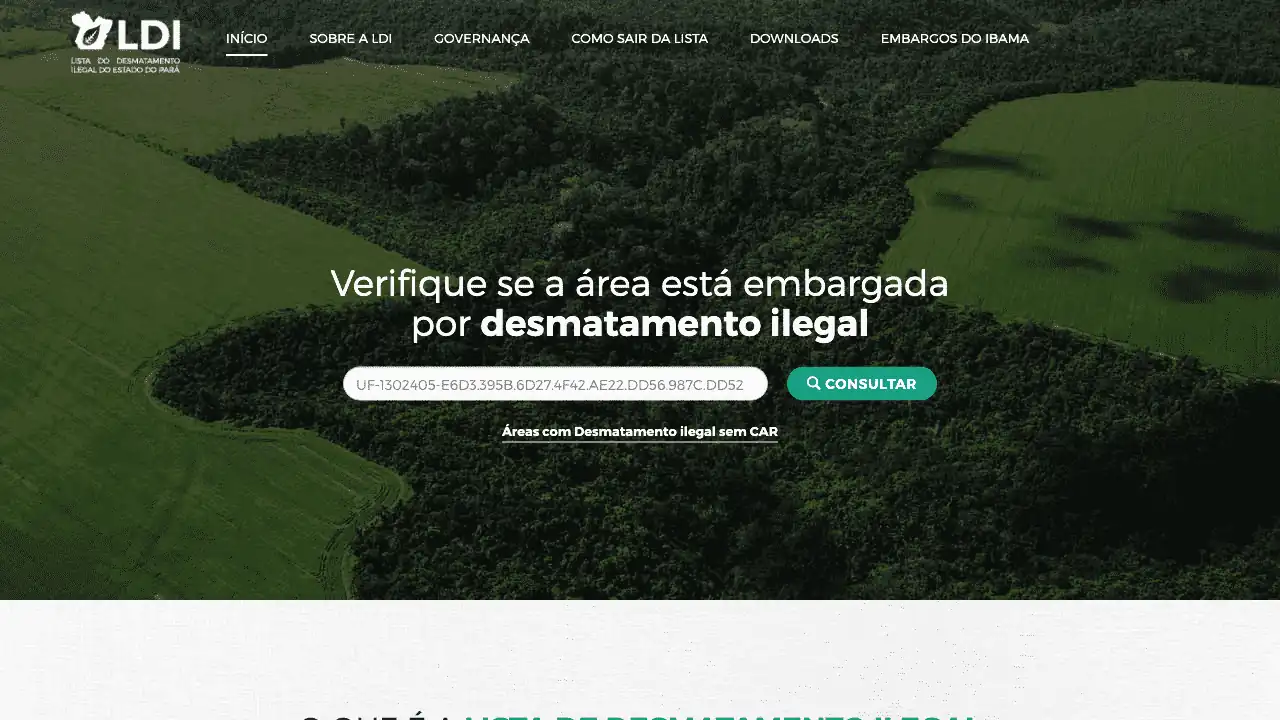Go to Downloads
The image size is (1280, 720).
pyautogui.click(x=794, y=39)
